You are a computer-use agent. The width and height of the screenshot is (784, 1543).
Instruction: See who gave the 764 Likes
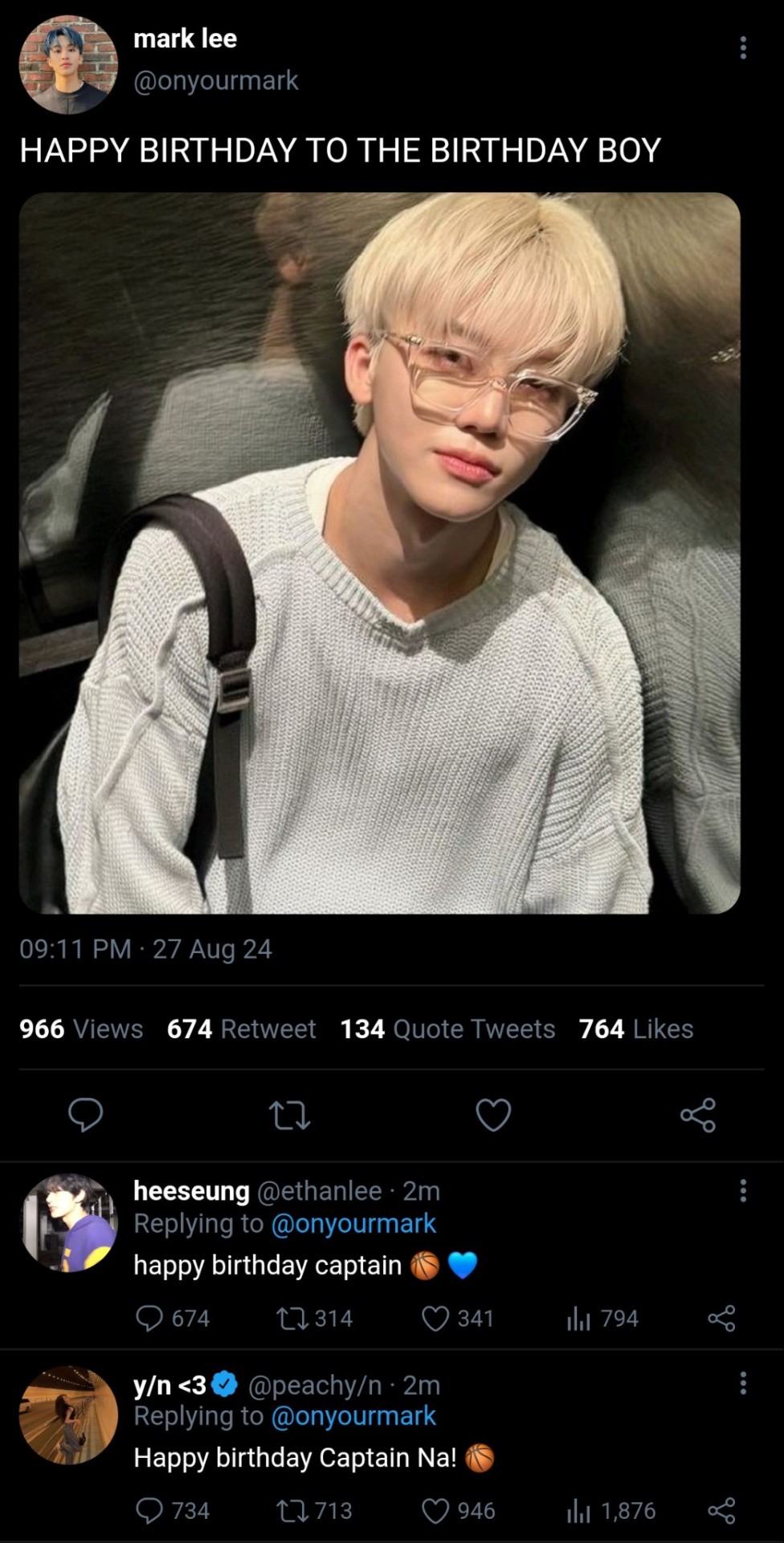tap(635, 1029)
